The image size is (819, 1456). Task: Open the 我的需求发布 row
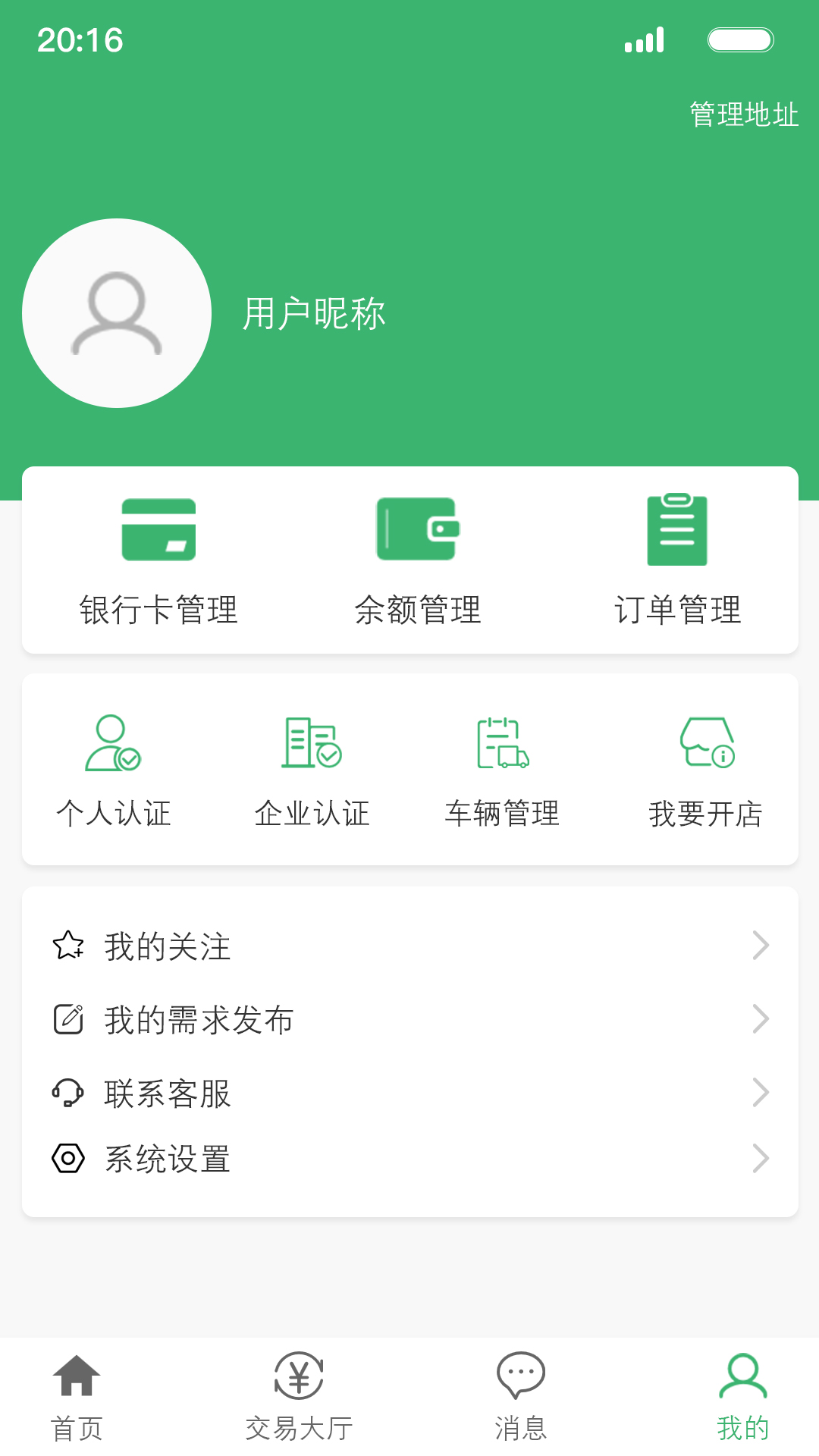point(409,1019)
